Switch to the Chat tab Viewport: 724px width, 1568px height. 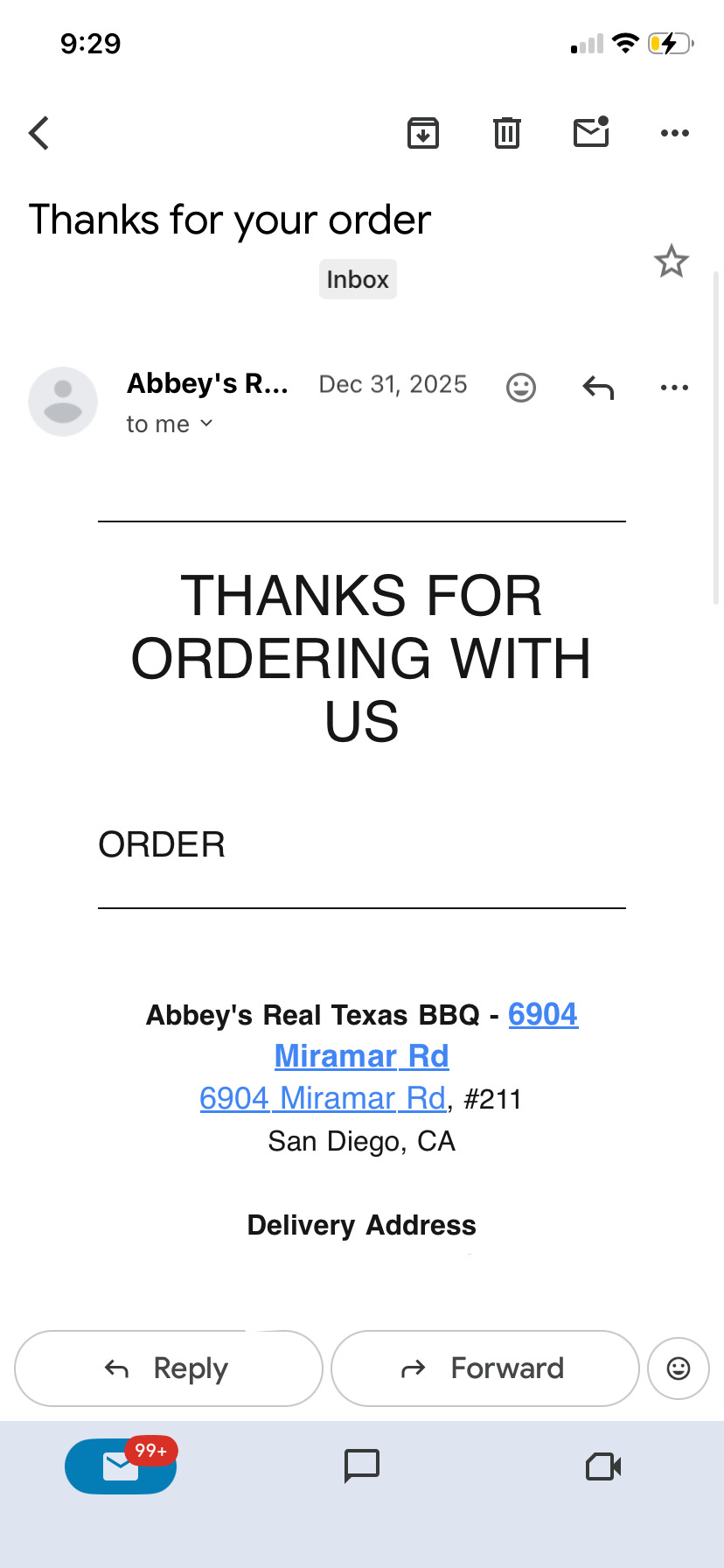coord(362,1466)
